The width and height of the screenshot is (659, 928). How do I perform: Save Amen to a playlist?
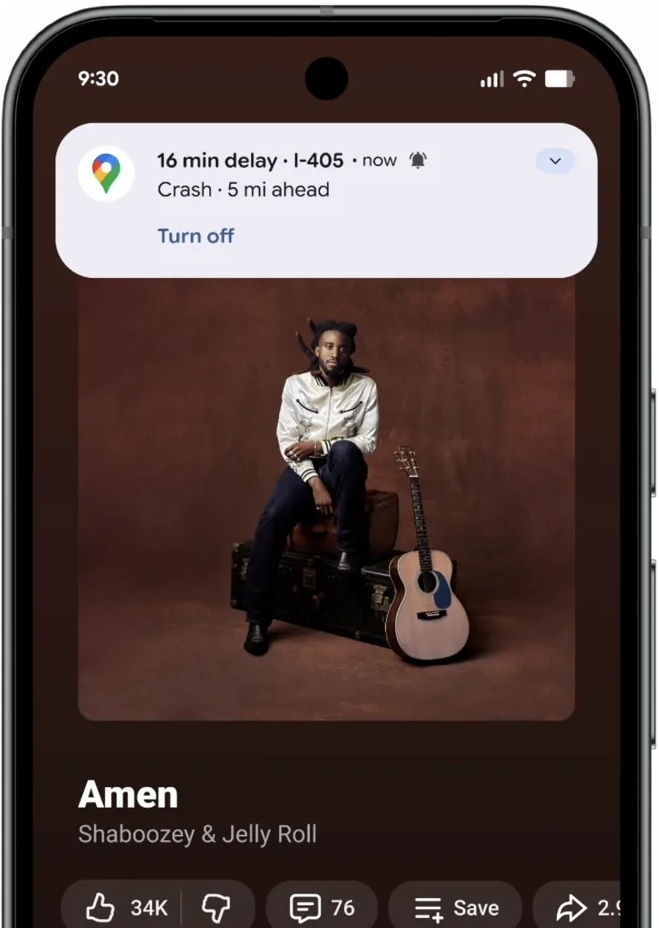click(x=456, y=907)
